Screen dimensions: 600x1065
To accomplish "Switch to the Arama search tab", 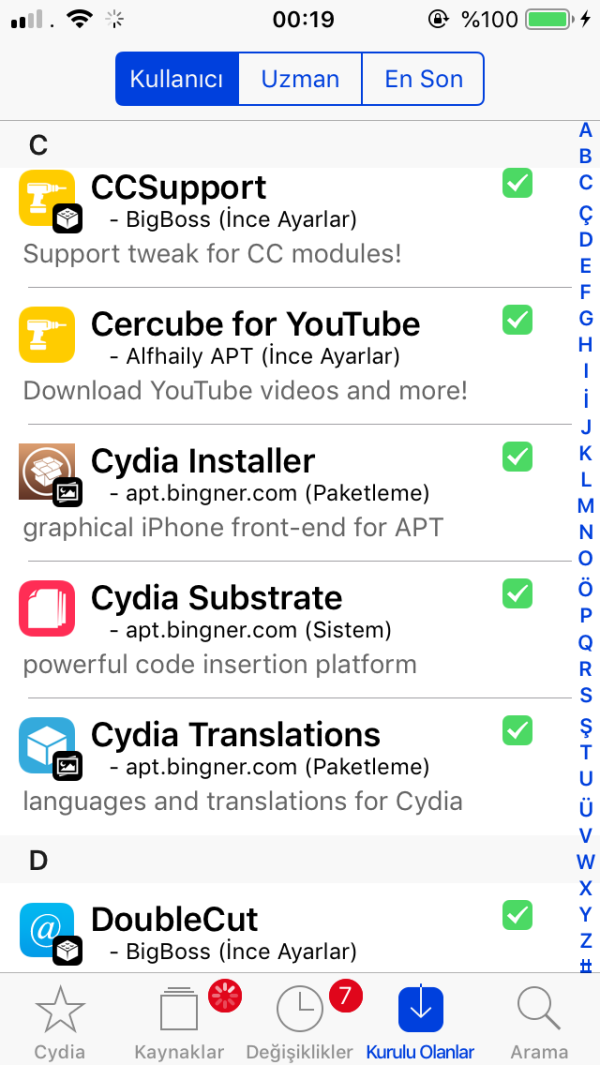I will (x=539, y=1022).
